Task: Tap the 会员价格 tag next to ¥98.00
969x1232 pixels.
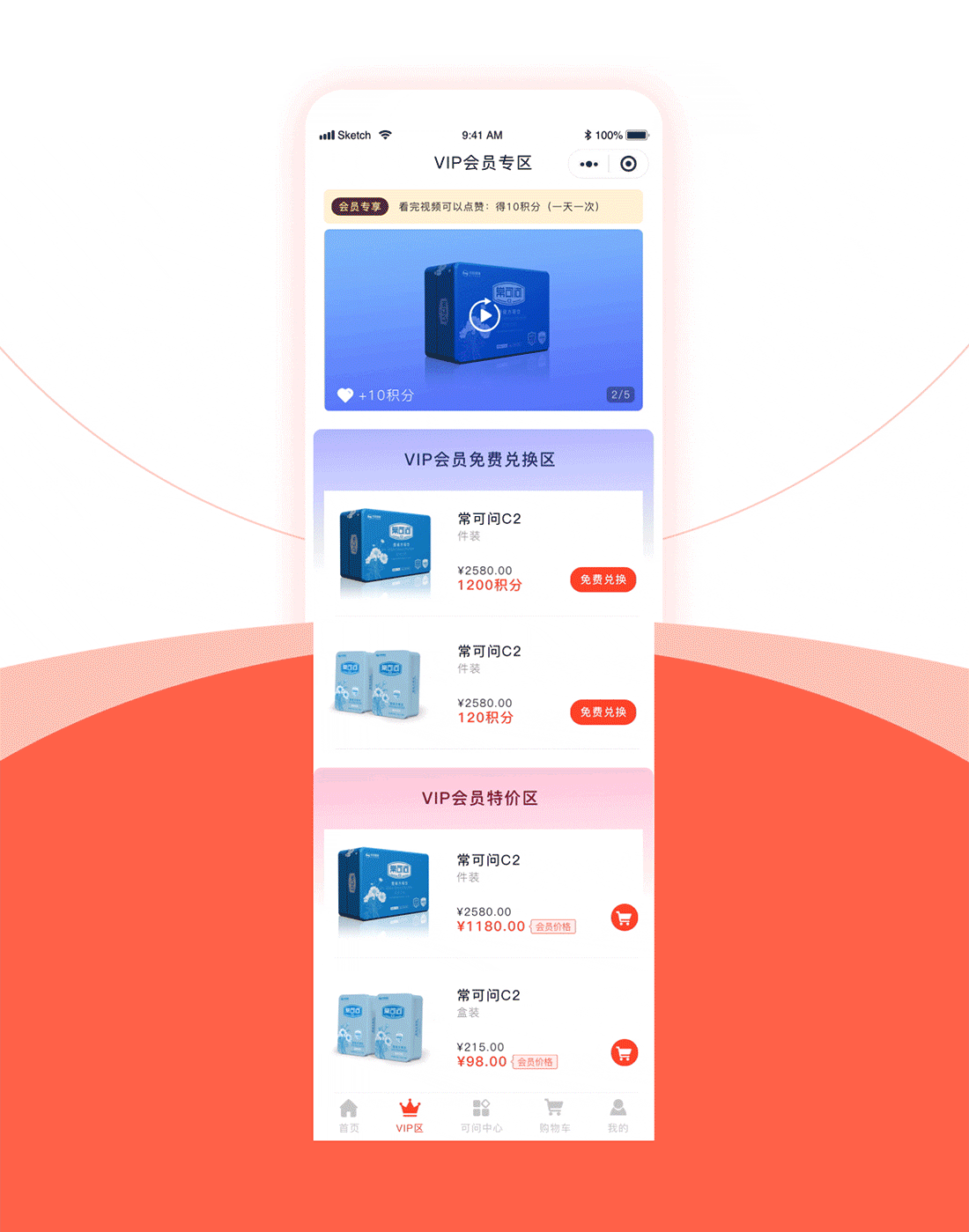Action: (x=535, y=1062)
